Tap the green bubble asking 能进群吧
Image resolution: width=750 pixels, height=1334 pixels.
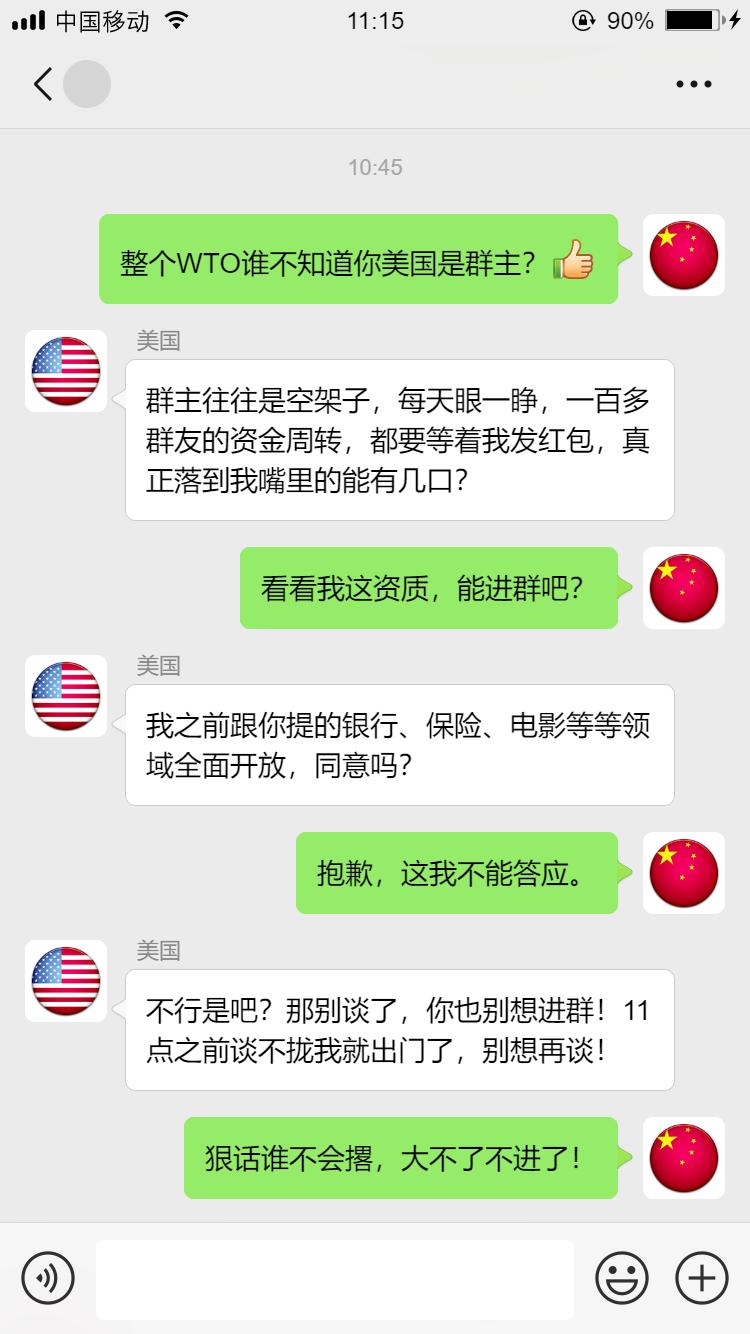tap(428, 589)
